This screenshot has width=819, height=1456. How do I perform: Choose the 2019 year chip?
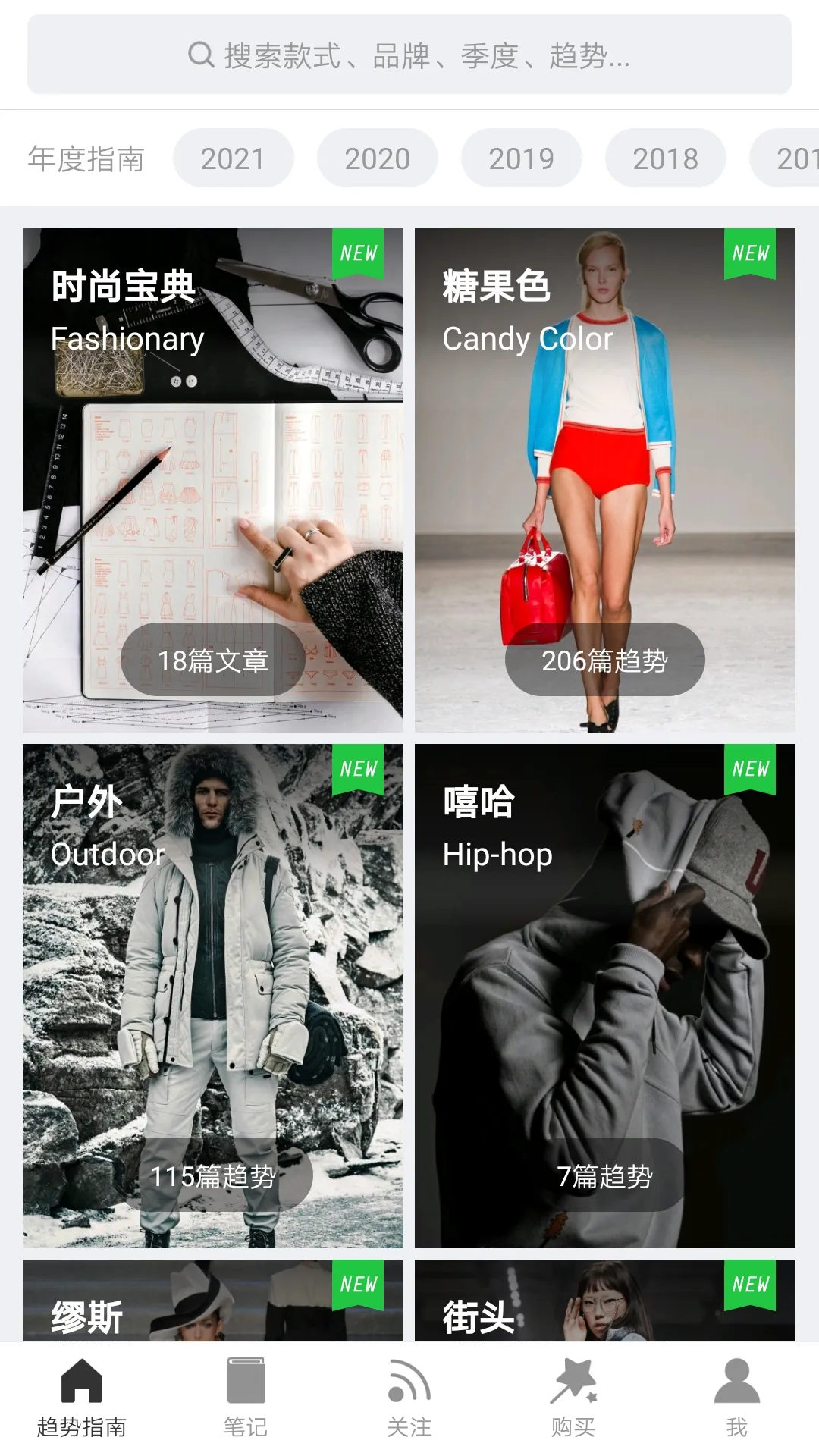click(521, 158)
